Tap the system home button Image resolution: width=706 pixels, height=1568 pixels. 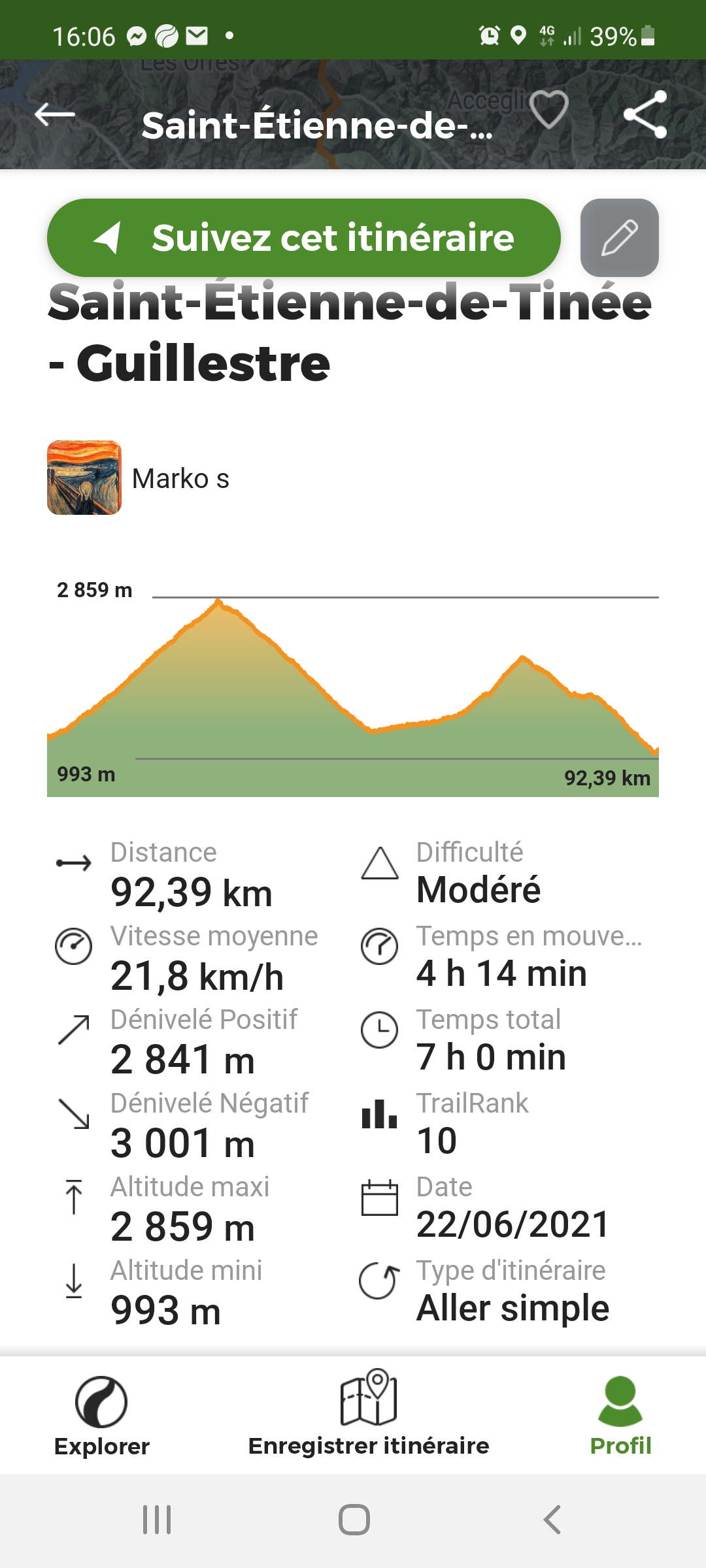(x=354, y=1520)
